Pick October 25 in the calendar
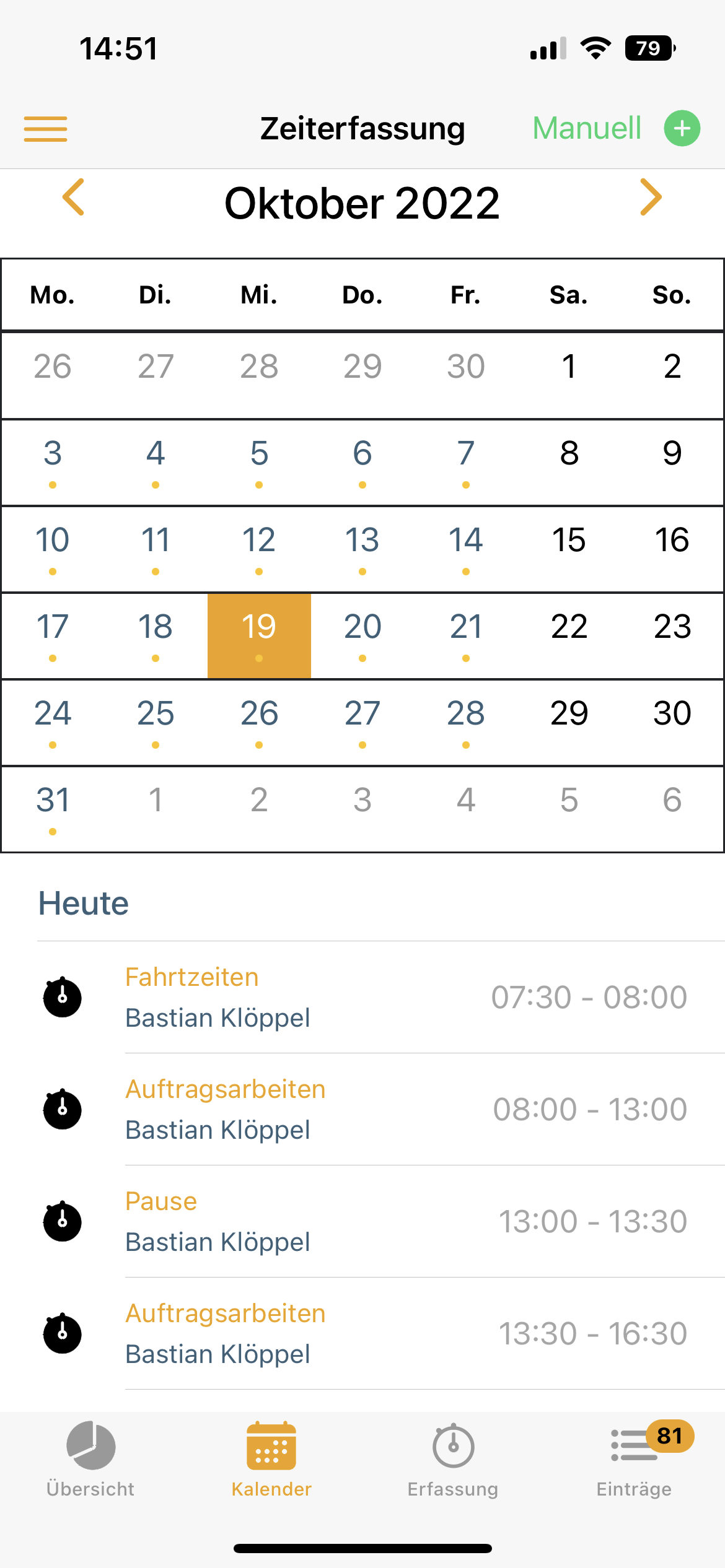 156,721
